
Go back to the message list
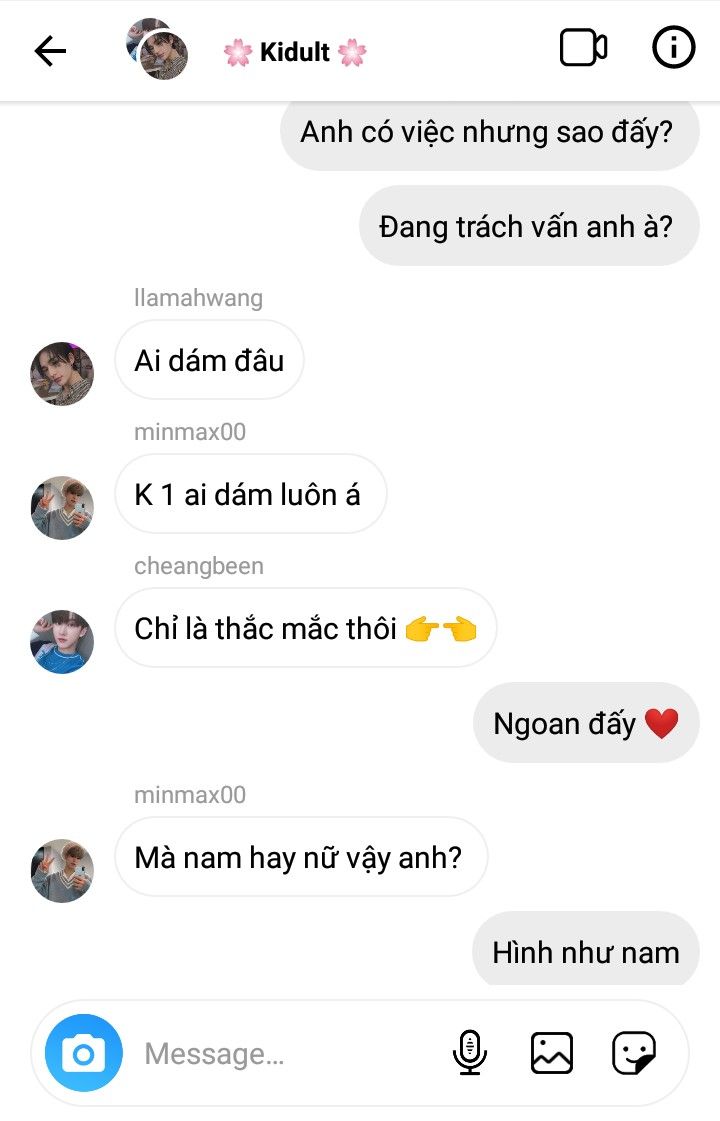click(50, 51)
